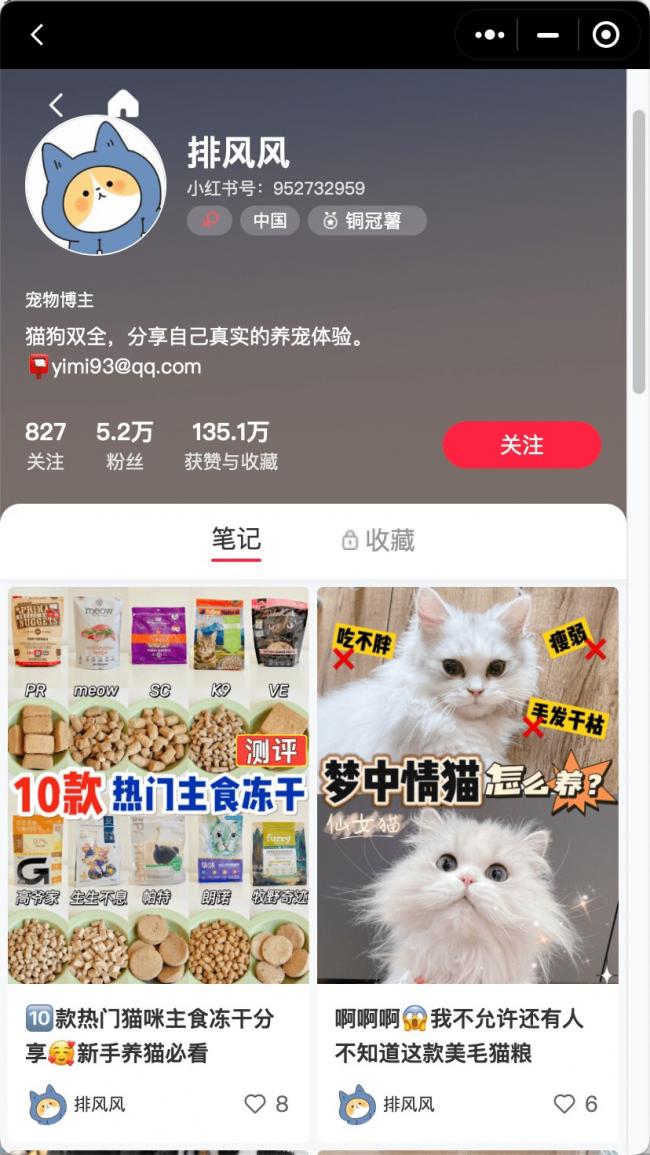
Task: Follow 排风风 with the red 关注 button
Action: click(x=522, y=445)
